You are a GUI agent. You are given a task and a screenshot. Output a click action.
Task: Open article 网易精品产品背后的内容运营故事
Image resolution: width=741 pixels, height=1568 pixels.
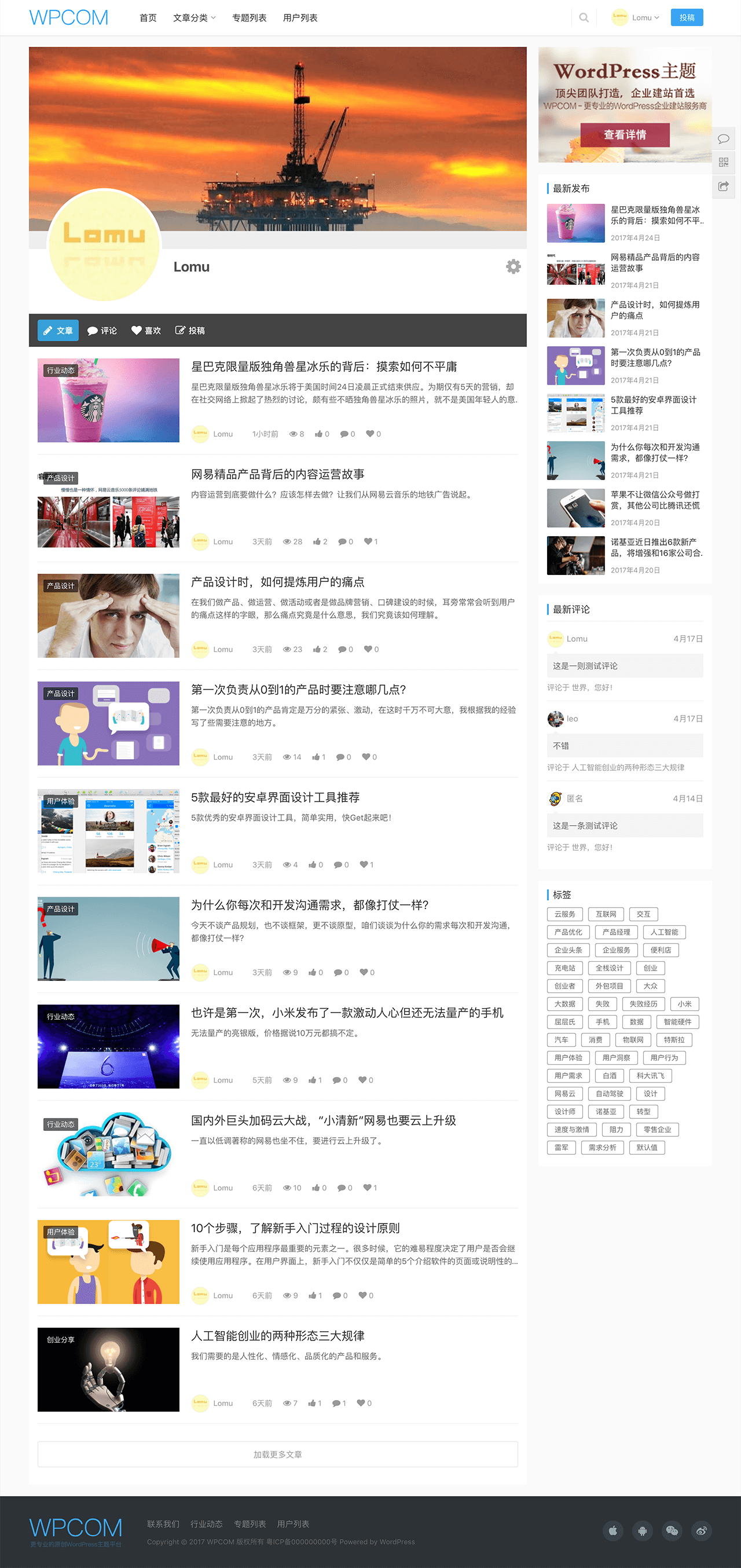click(277, 474)
